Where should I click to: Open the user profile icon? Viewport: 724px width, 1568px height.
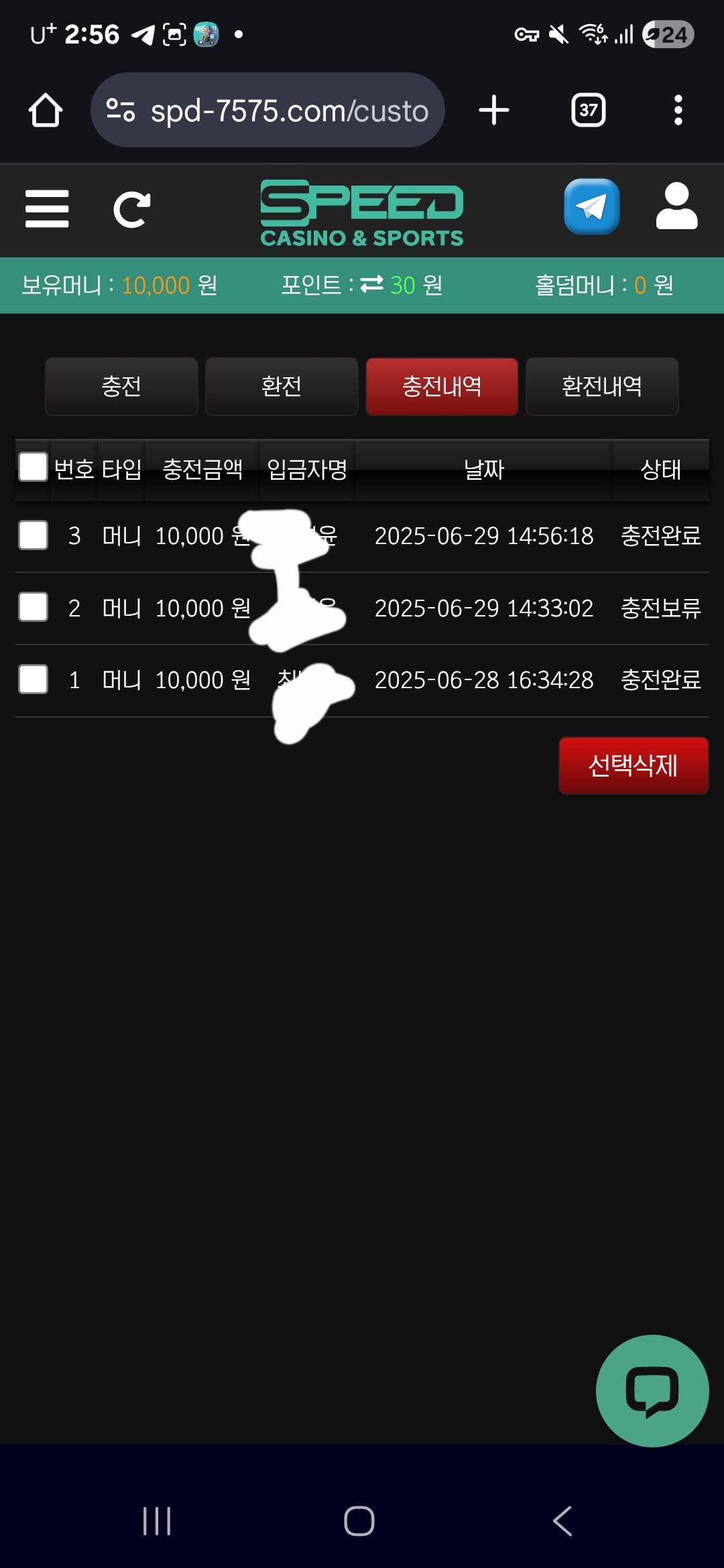676,206
